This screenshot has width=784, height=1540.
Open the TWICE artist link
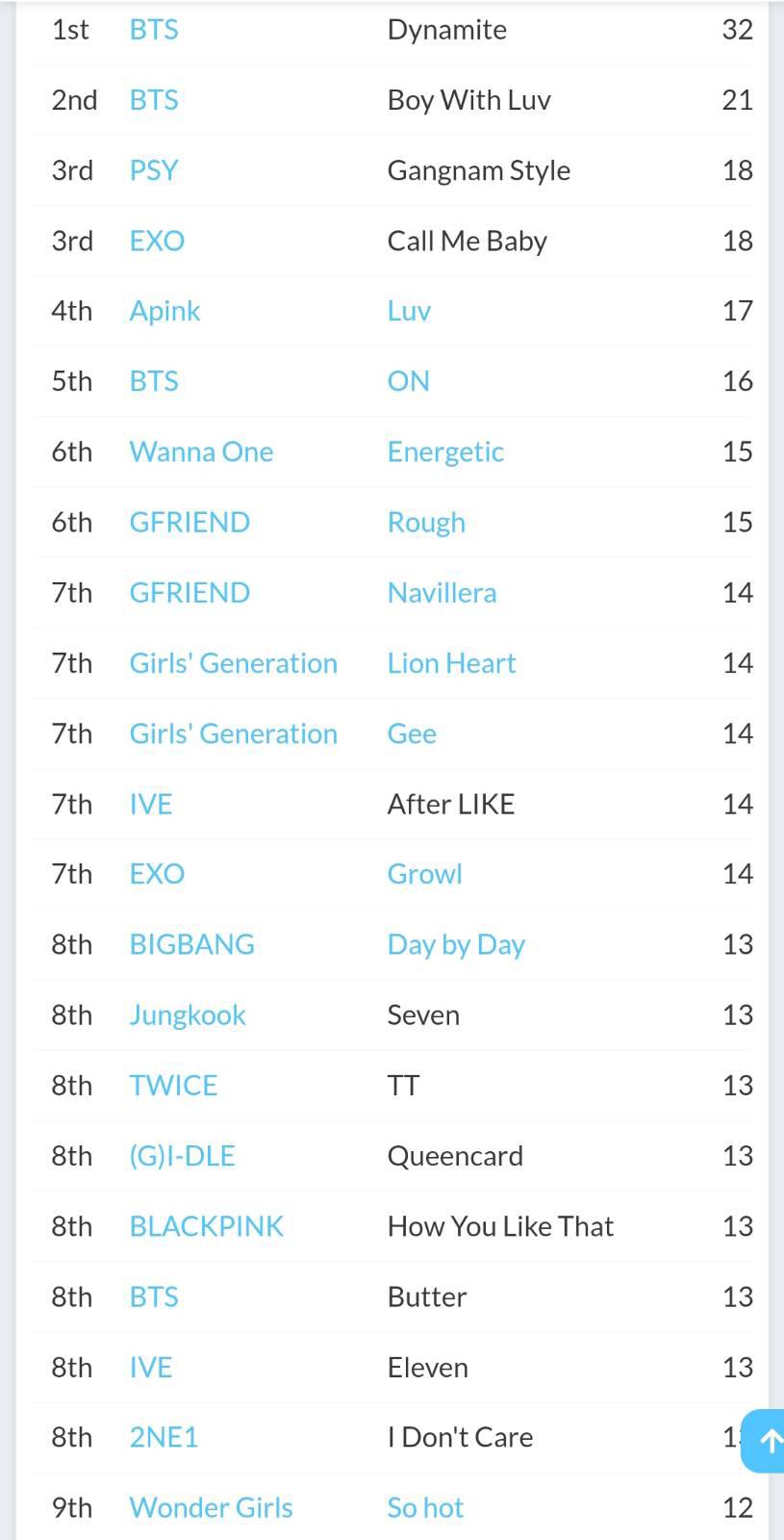click(173, 1085)
